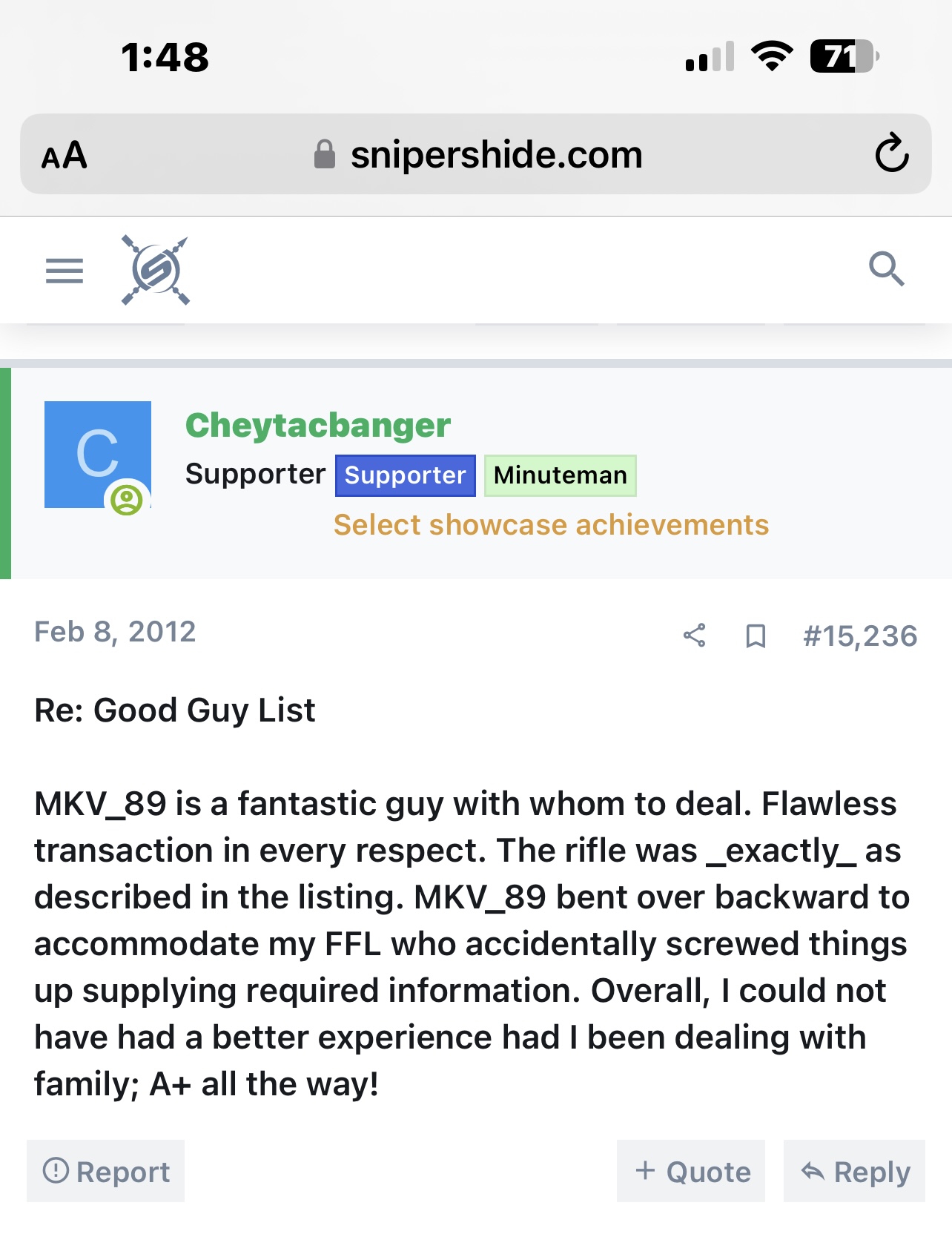Open the forum search magnifier
952x1234 pixels.
[886, 268]
